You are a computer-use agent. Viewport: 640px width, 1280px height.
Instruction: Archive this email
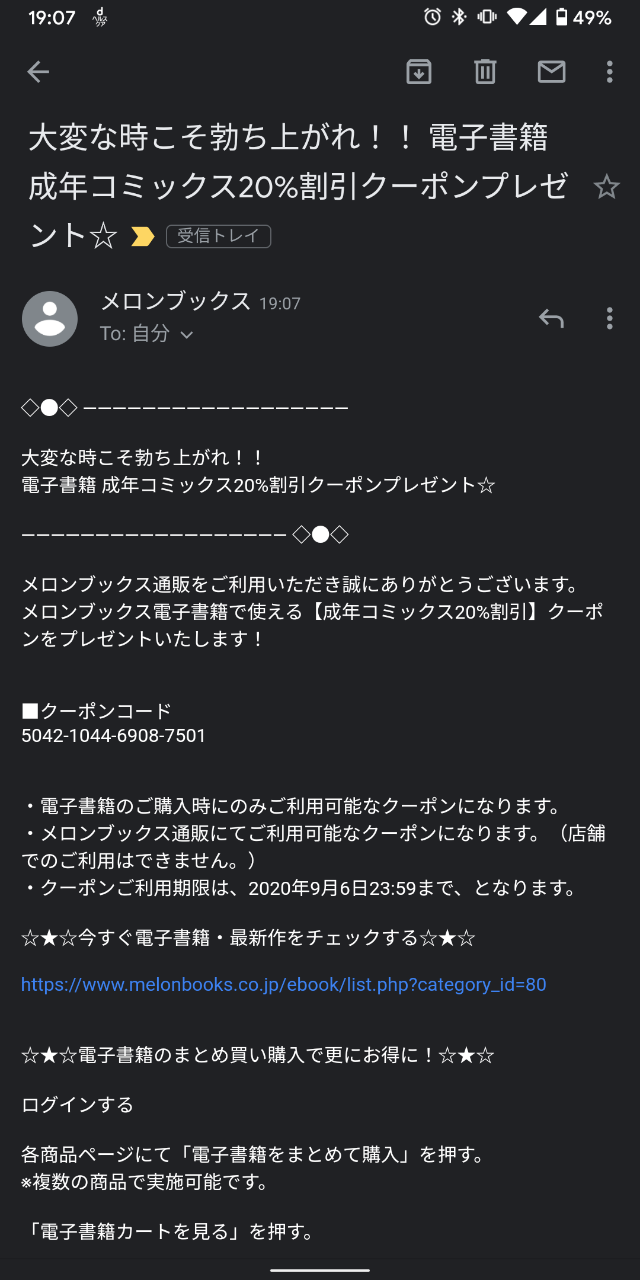[418, 71]
